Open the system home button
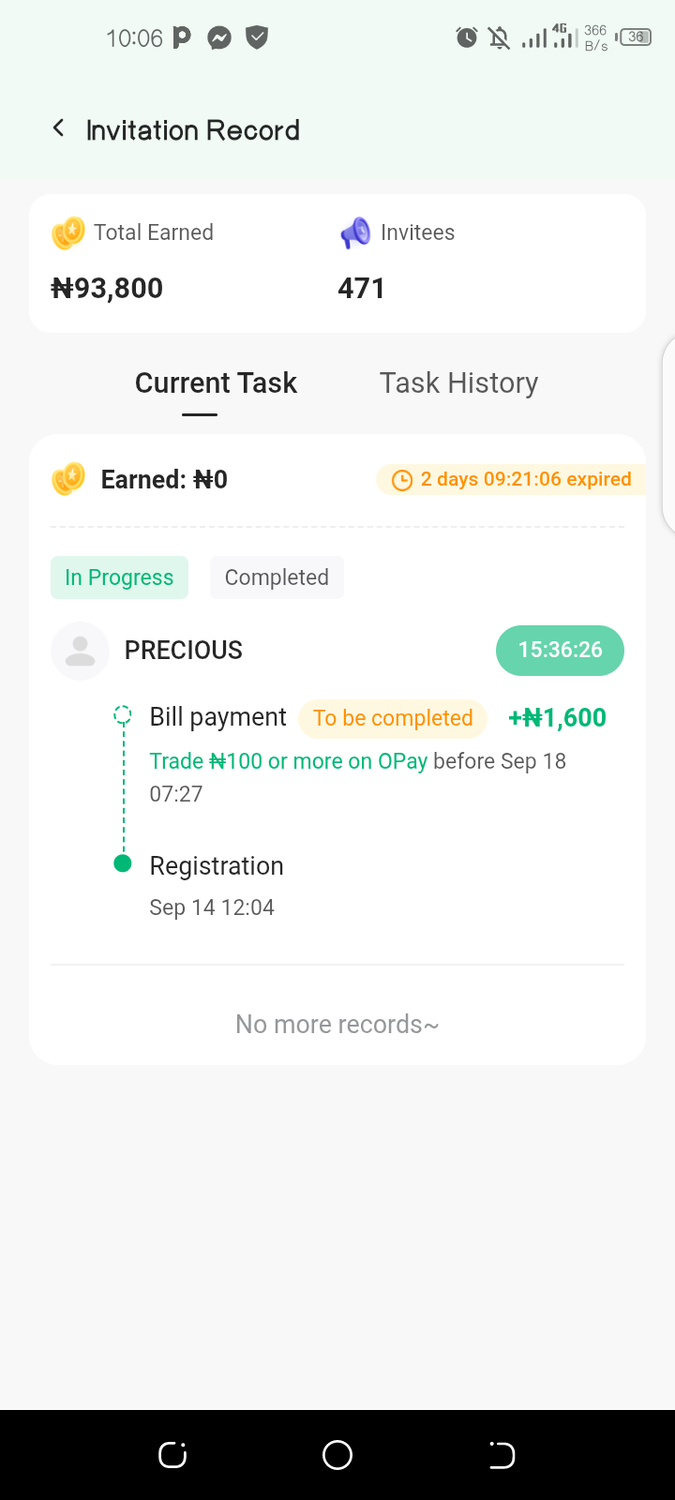Image resolution: width=675 pixels, height=1500 pixels. pos(337,1455)
